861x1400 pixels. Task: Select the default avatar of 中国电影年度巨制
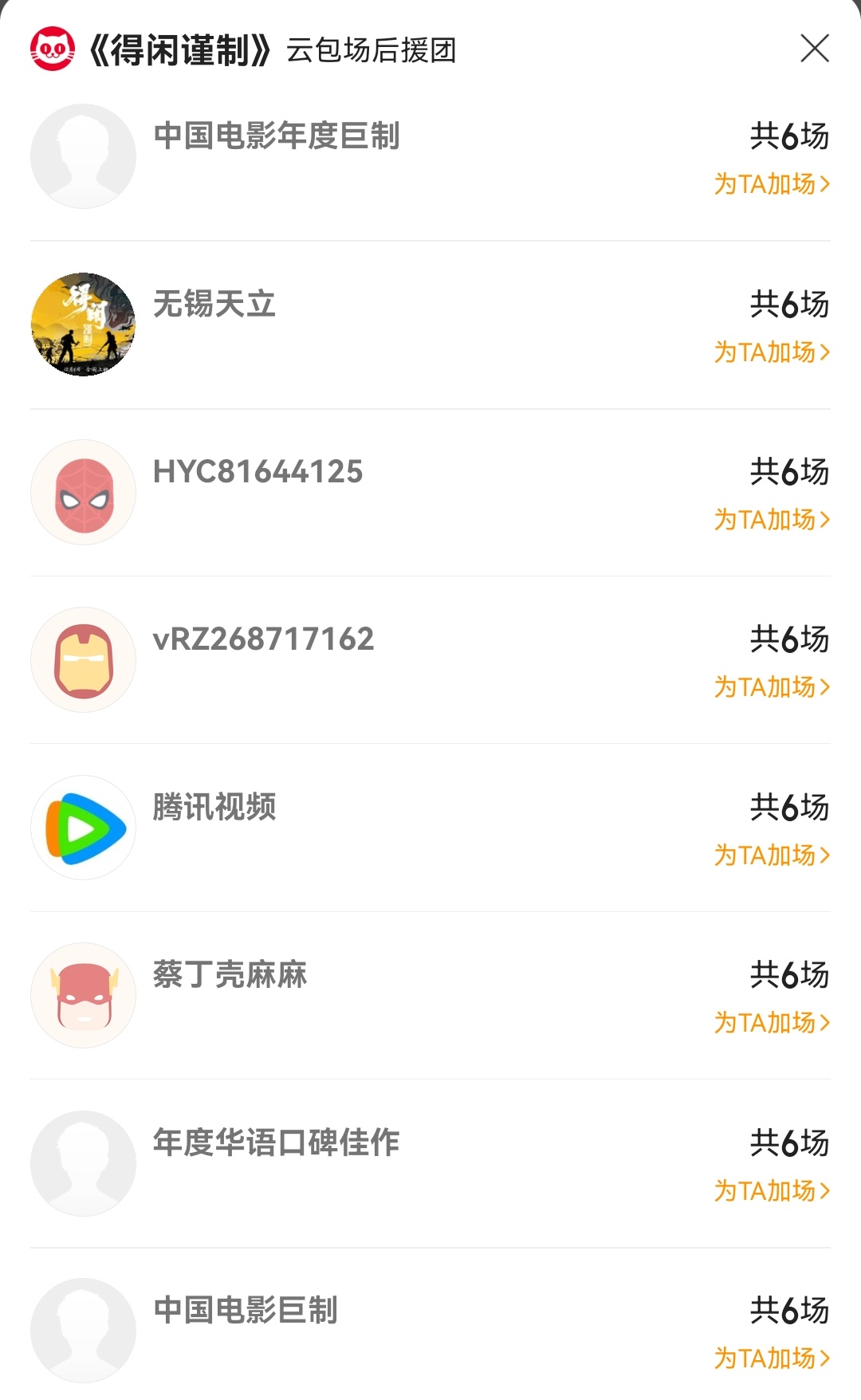(x=82, y=156)
